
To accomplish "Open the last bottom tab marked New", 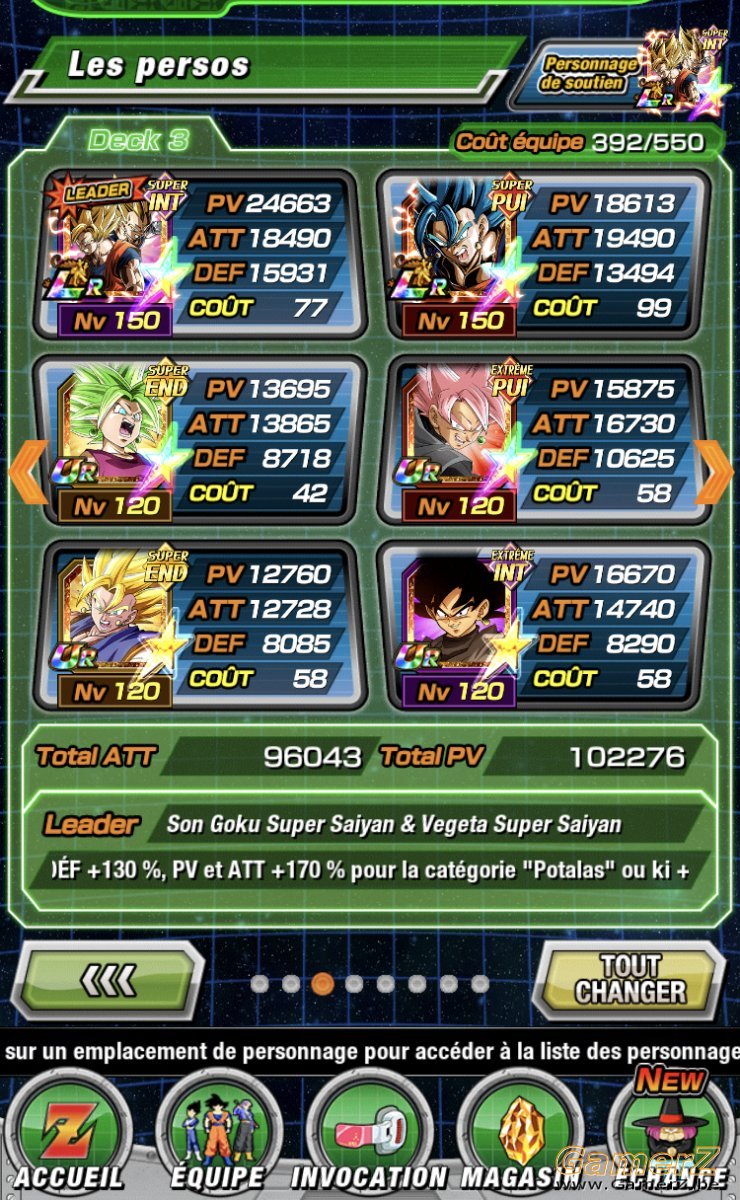I will pos(672,1137).
